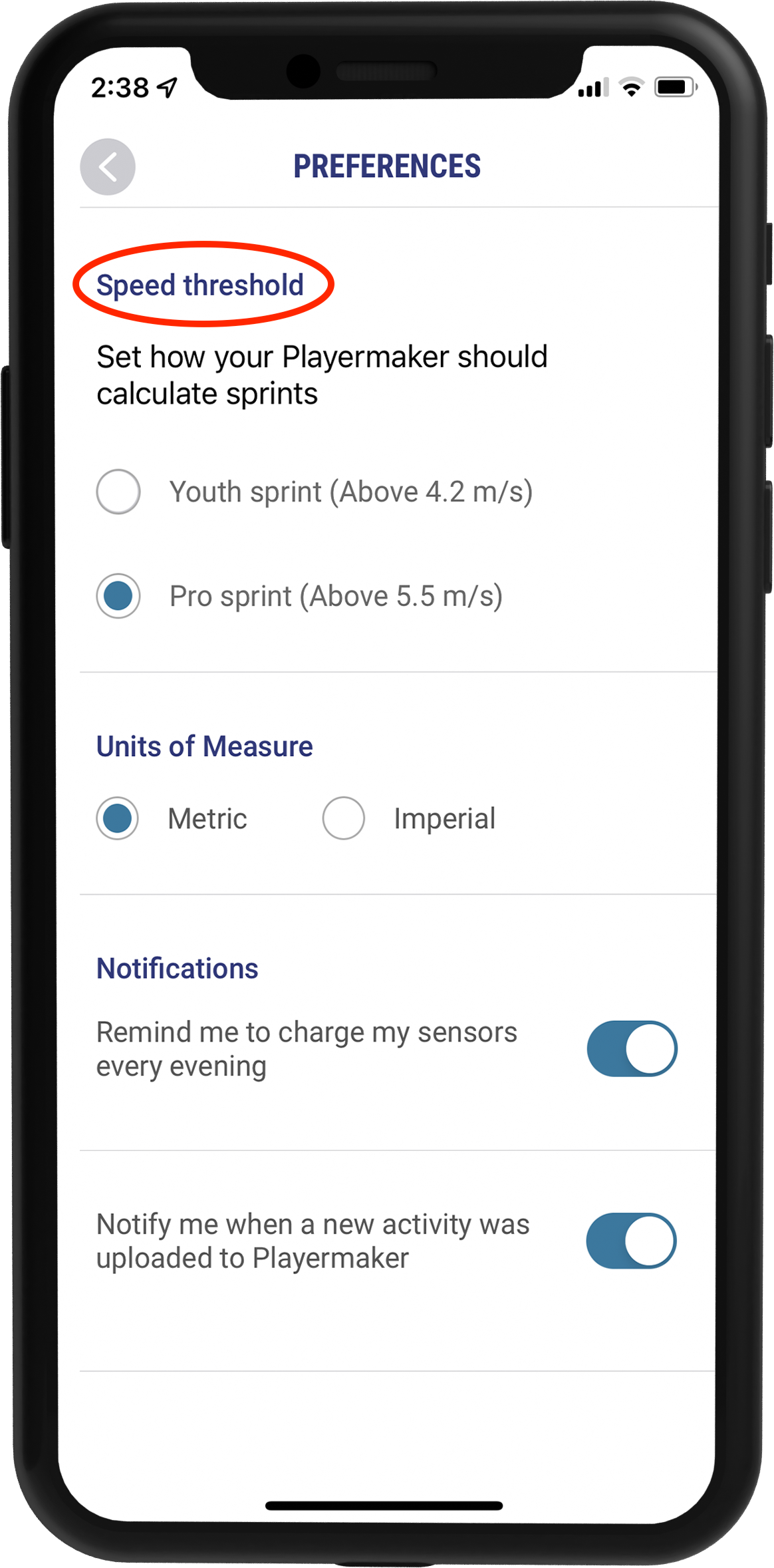This screenshot has width=774, height=1568.
Task: Choose Metric units of measure
Action: coord(118,818)
